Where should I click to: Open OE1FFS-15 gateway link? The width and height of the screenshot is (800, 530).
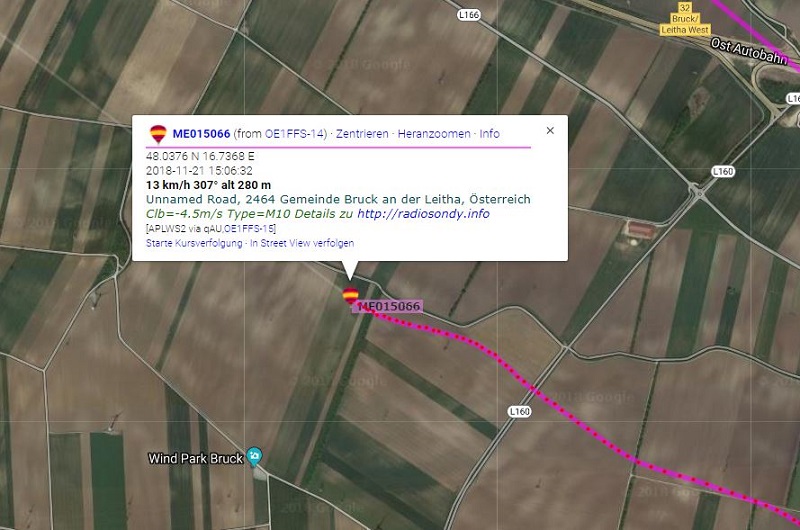[250, 229]
